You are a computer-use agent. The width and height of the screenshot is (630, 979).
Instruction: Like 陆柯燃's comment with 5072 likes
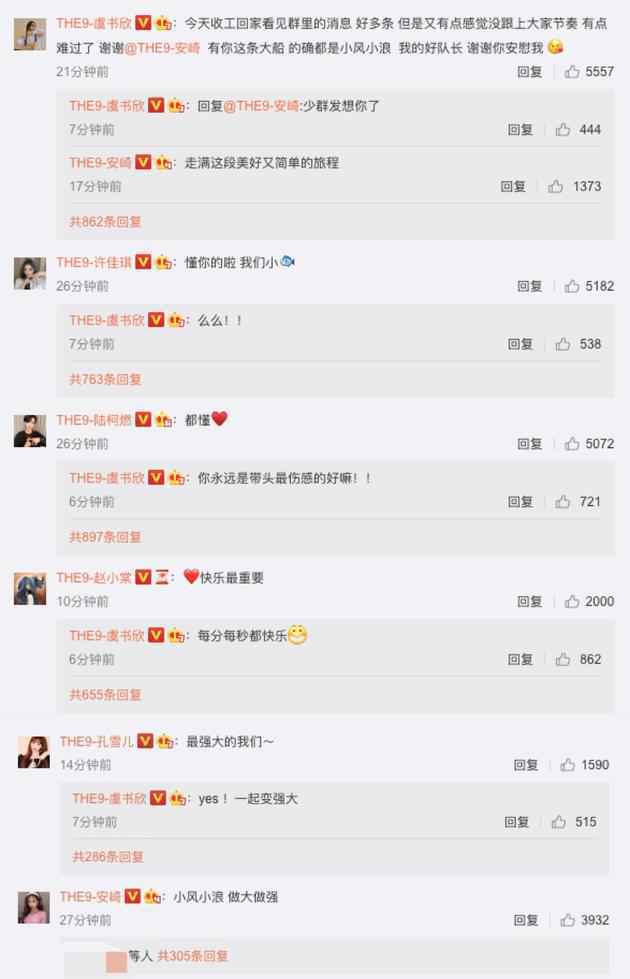point(572,444)
